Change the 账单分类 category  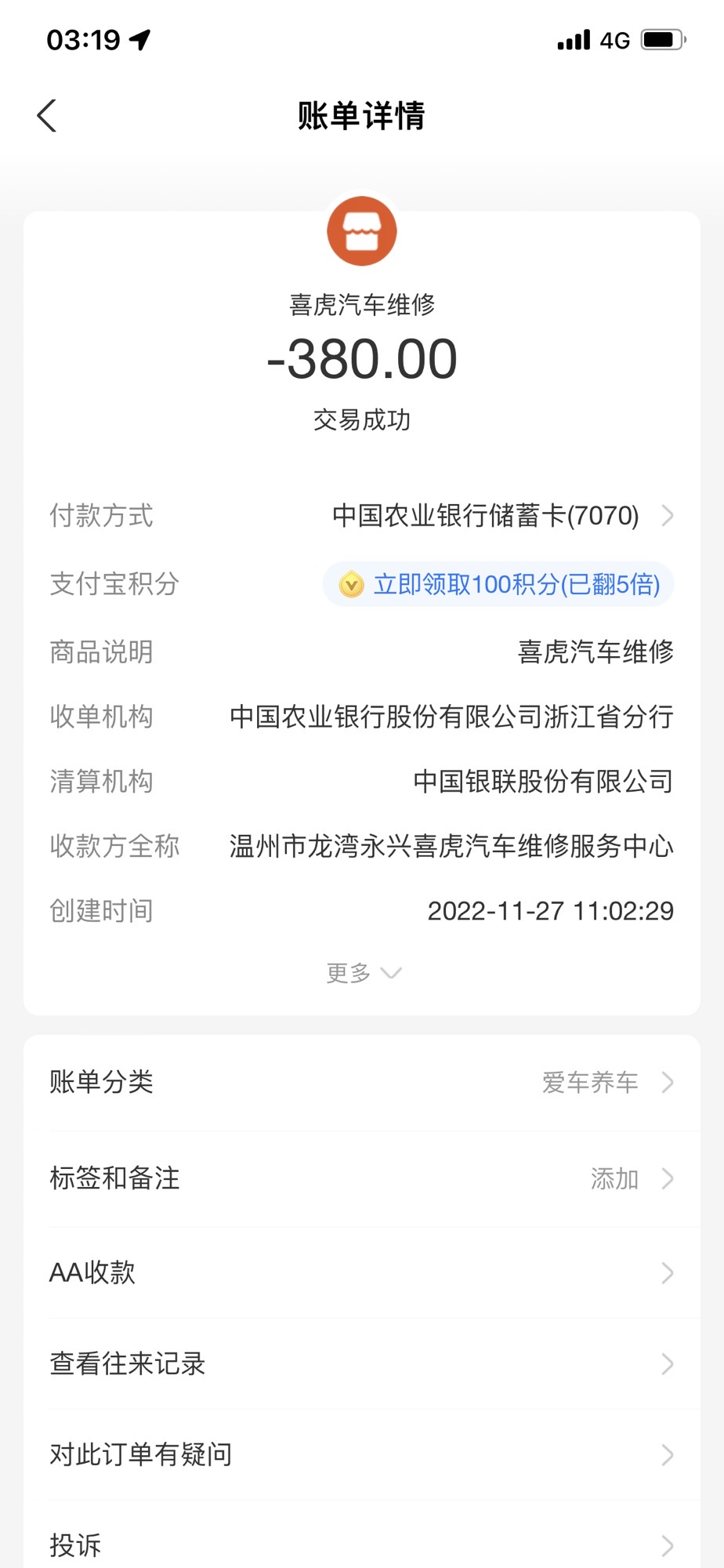(362, 1083)
